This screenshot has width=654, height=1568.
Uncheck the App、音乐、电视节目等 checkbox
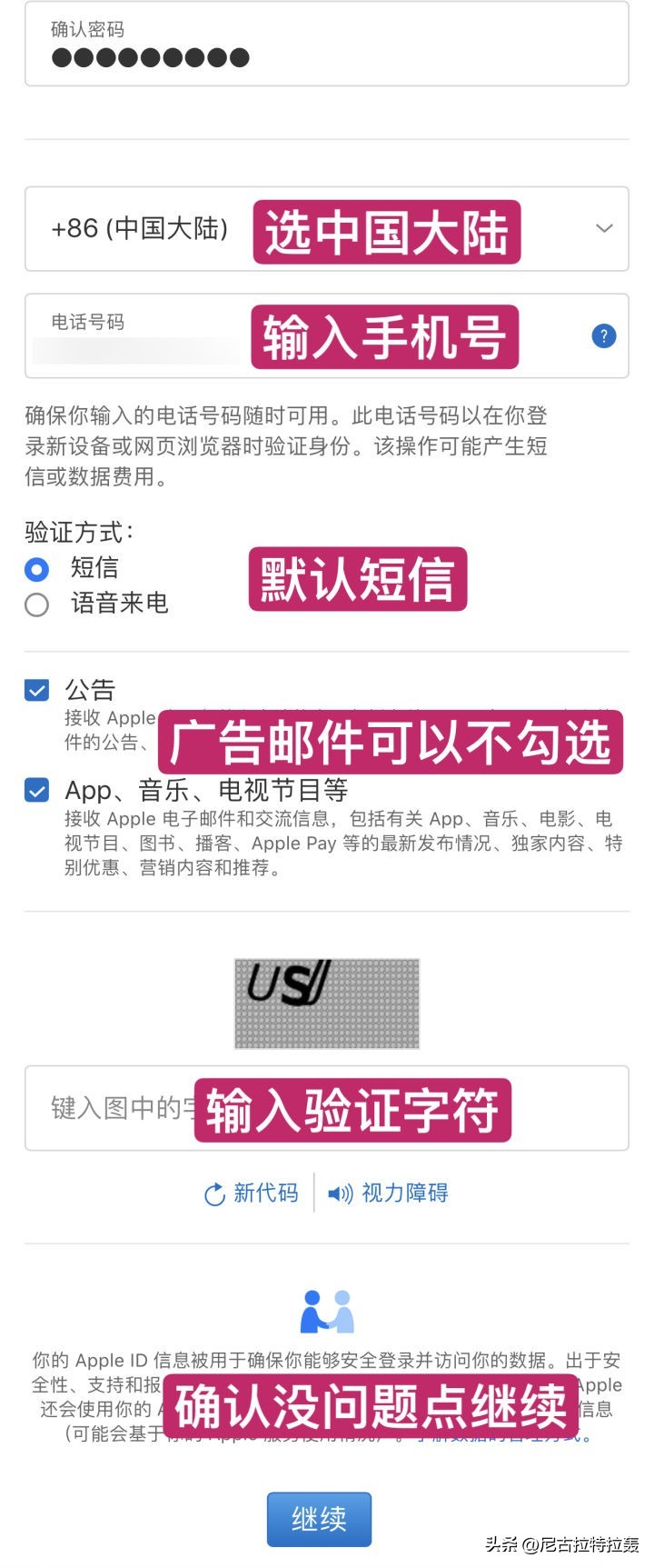coord(37,790)
